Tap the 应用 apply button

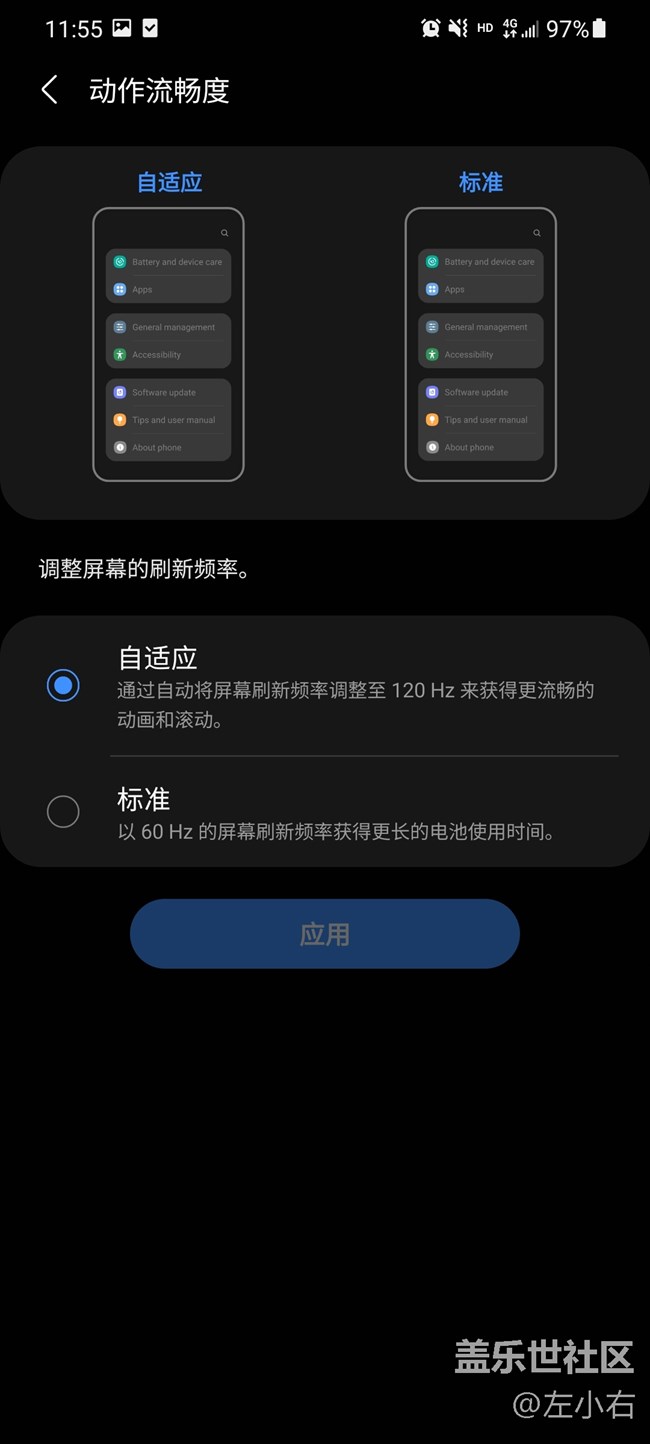pos(324,934)
